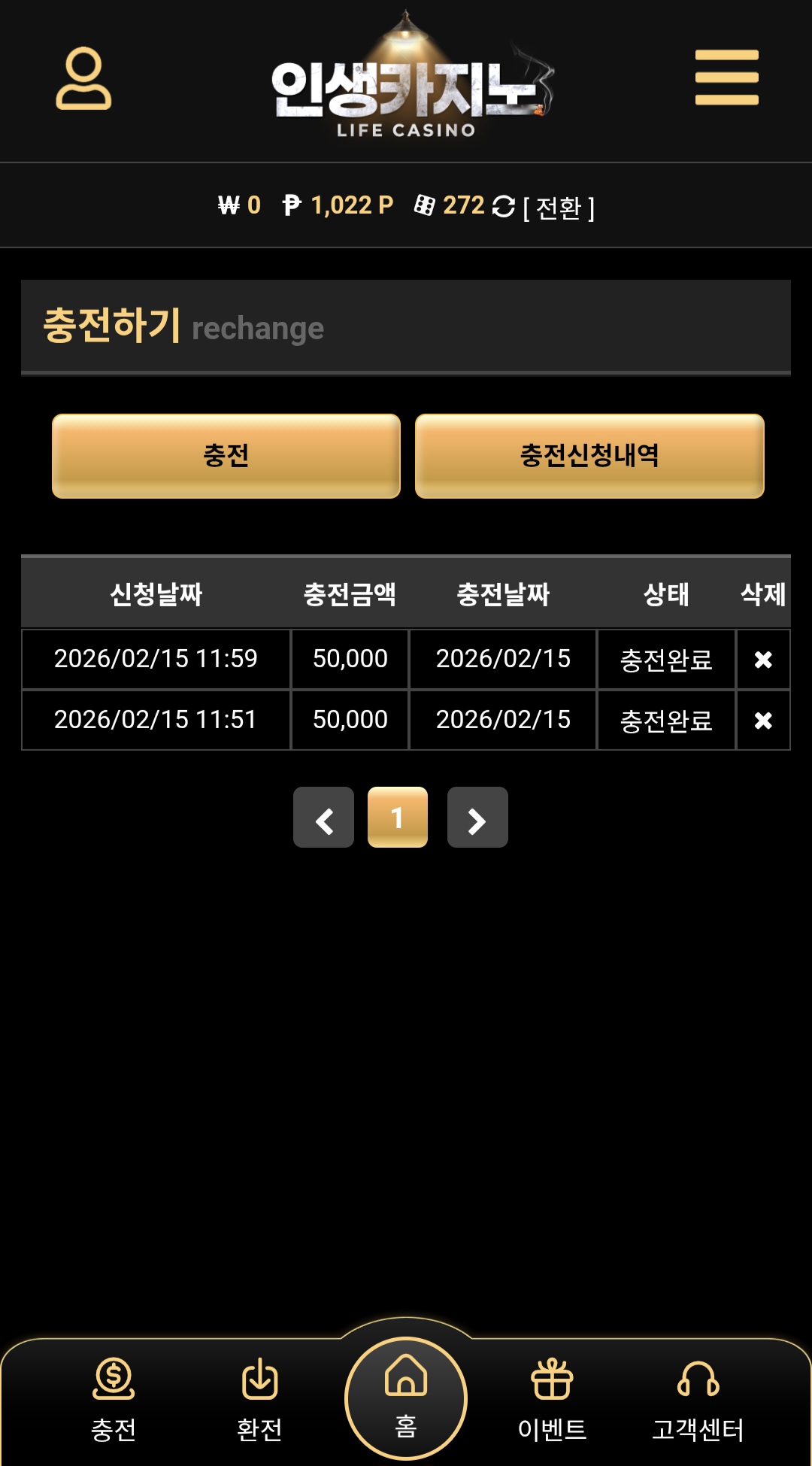Screen dimensions: 812x1466
Task: Open the hamburger menu
Action: coord(726,77)
